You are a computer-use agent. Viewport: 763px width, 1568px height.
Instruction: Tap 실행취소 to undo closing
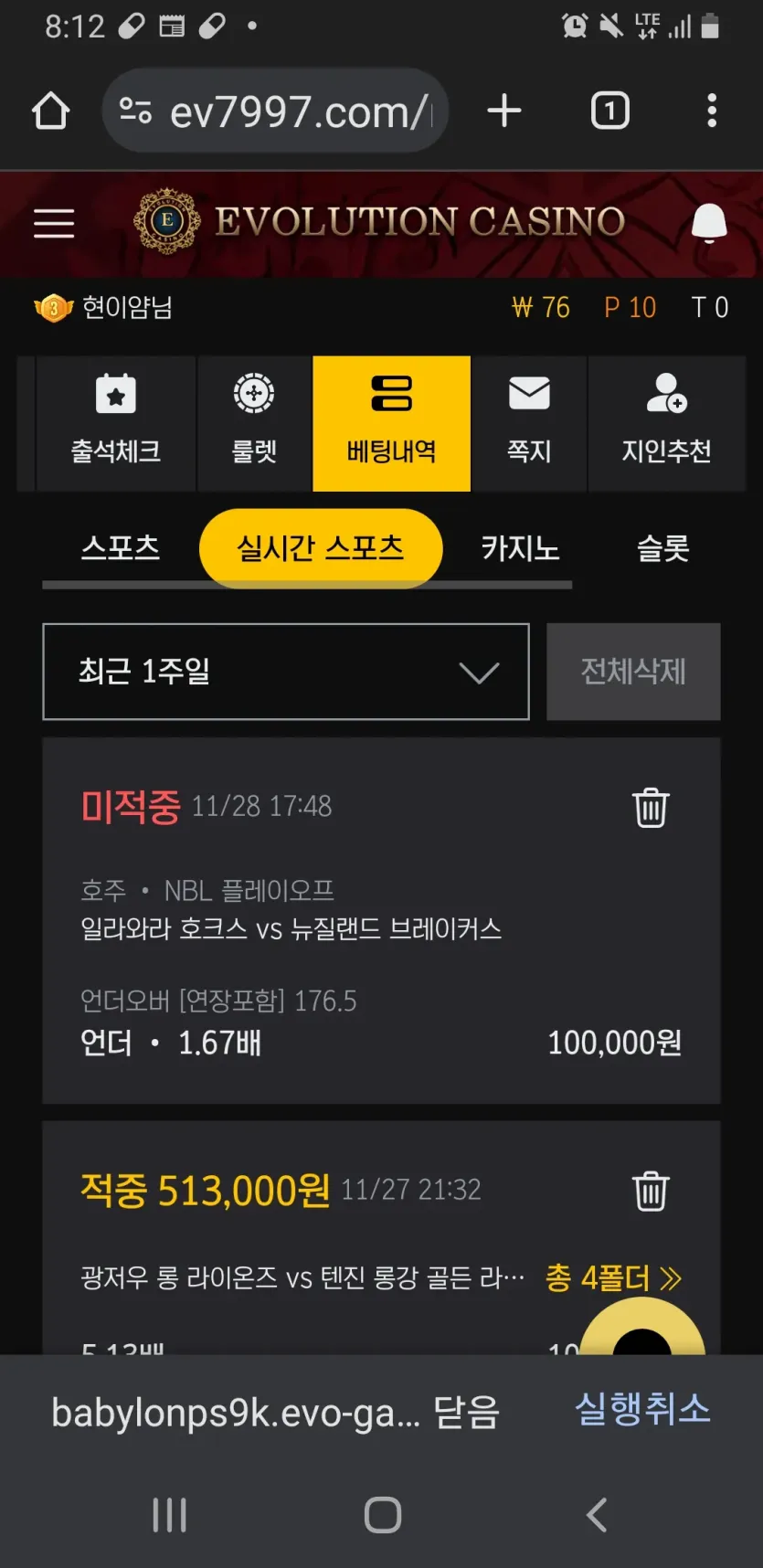click(x=642, y=1409)
